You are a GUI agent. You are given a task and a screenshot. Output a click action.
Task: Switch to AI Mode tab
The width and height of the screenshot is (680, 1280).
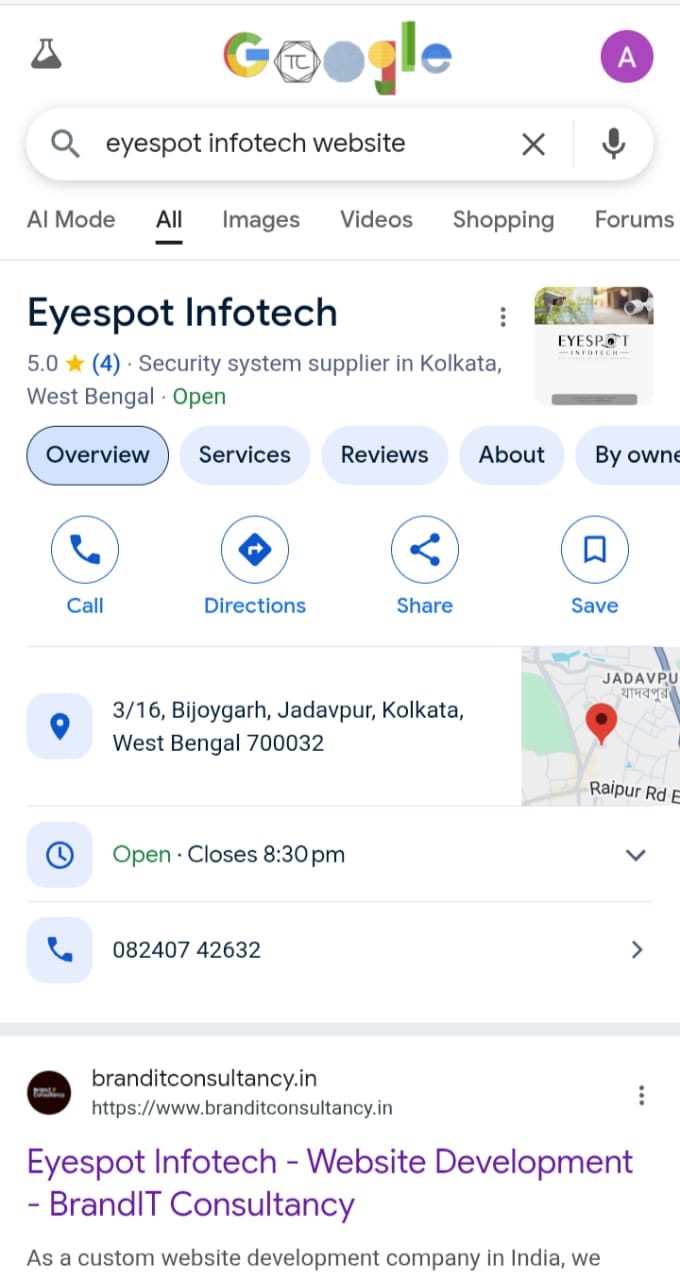pos(71,220)
